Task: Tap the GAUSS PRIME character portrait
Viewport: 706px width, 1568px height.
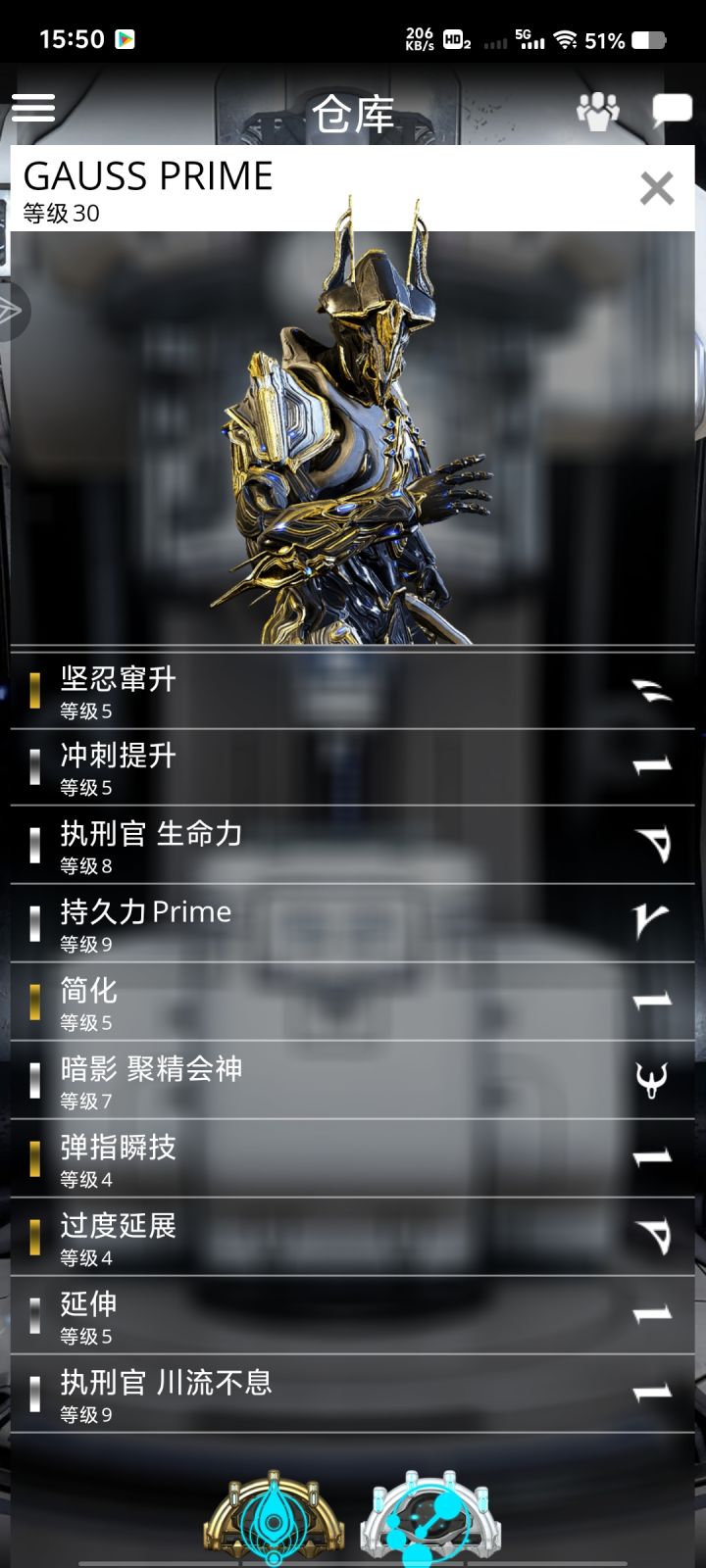Action: click(x=353, y=431)
